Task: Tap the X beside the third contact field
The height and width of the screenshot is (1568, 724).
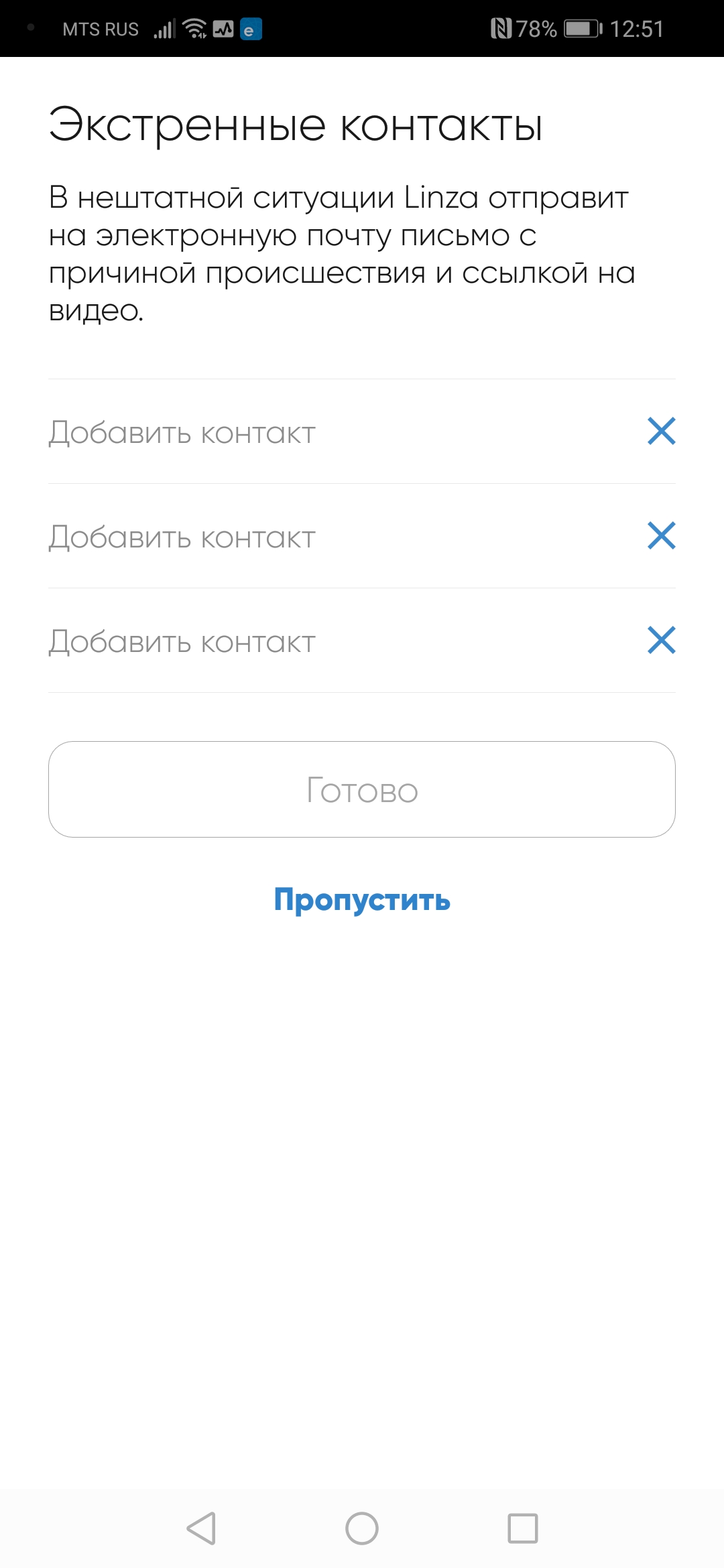Action: 661,641
